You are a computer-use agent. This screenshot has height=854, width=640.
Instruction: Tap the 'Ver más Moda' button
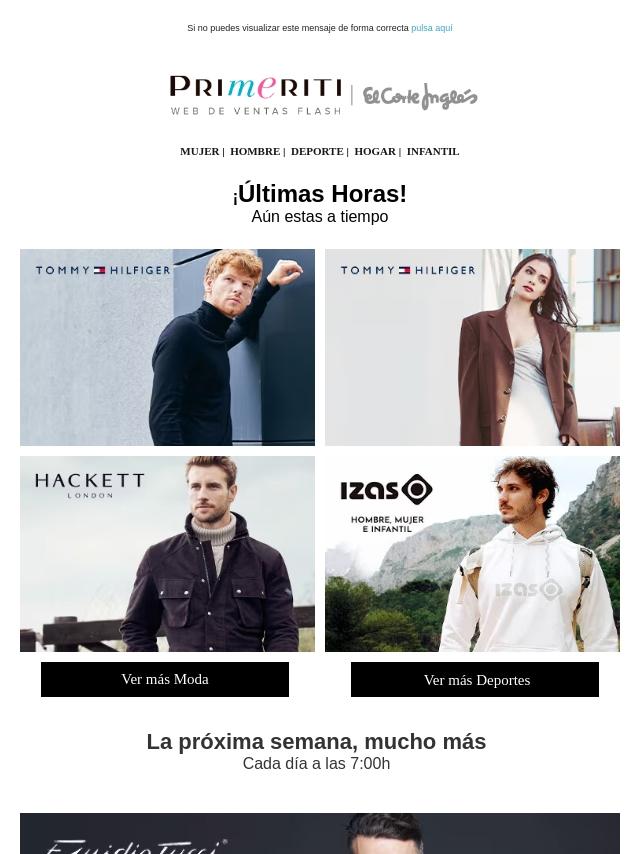click(x=165, y=679)
